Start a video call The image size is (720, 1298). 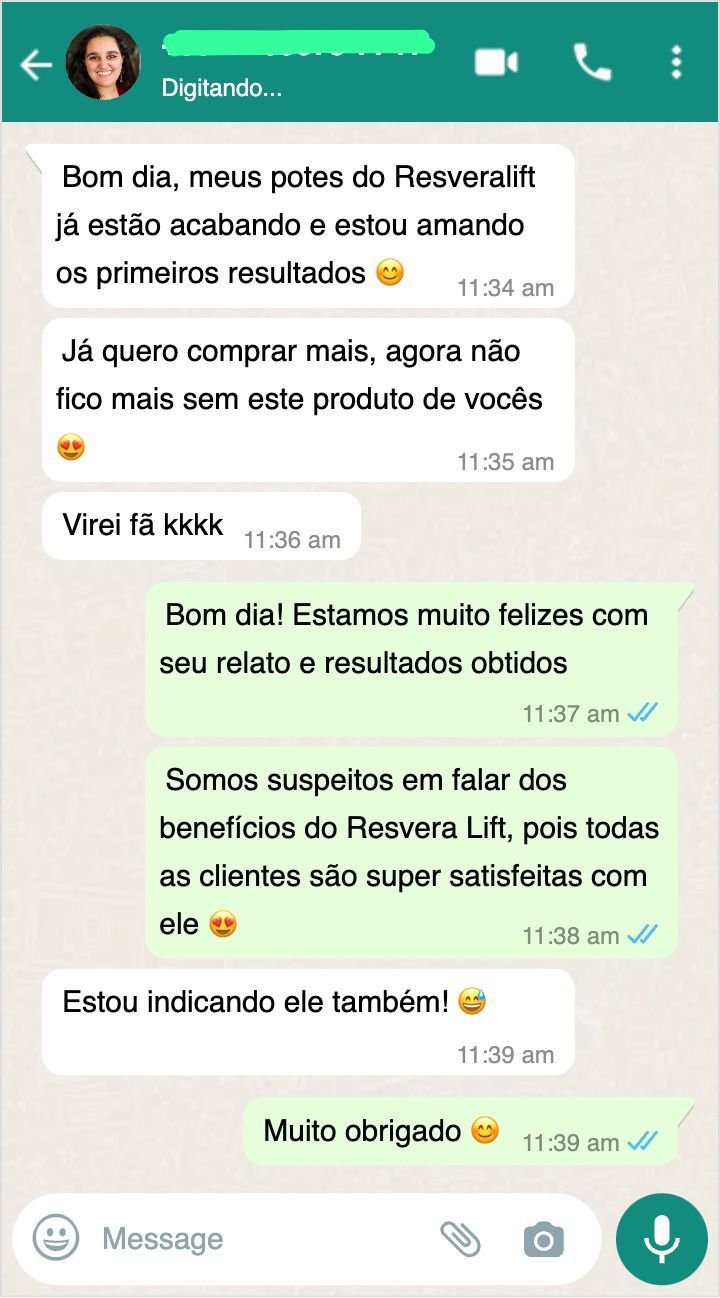point(496,63)
